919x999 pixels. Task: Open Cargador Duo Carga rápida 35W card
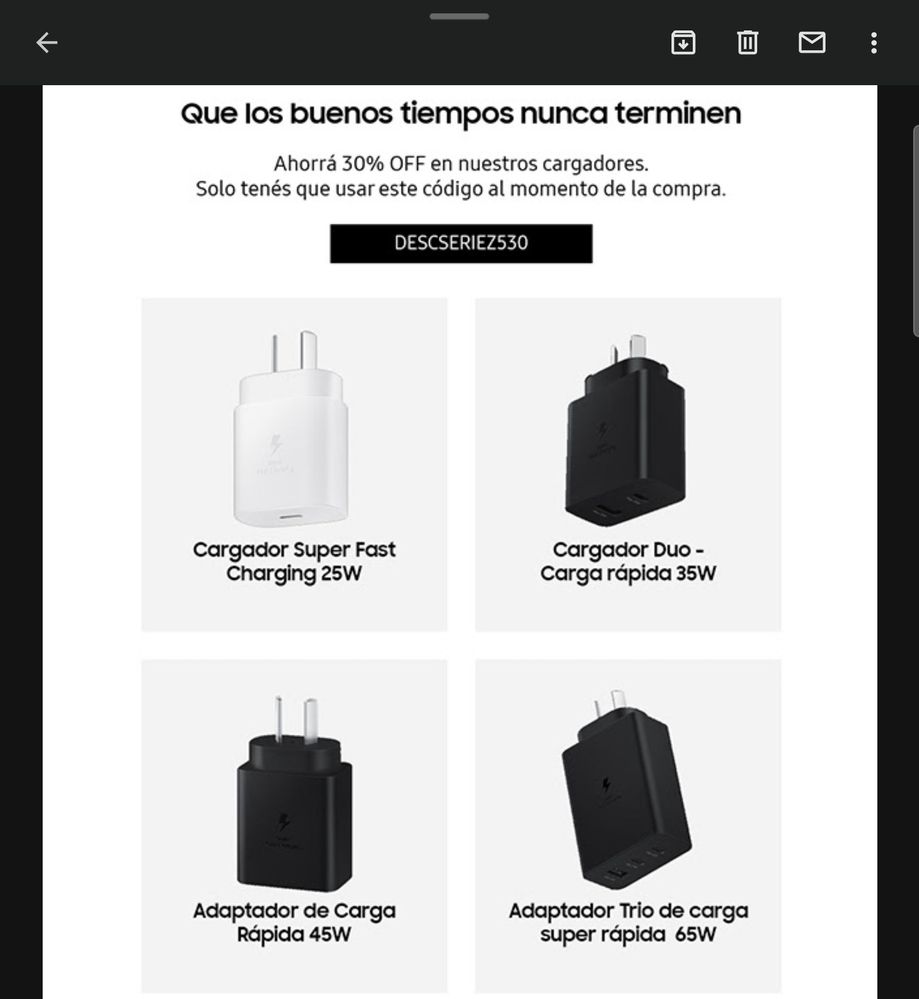628,464
